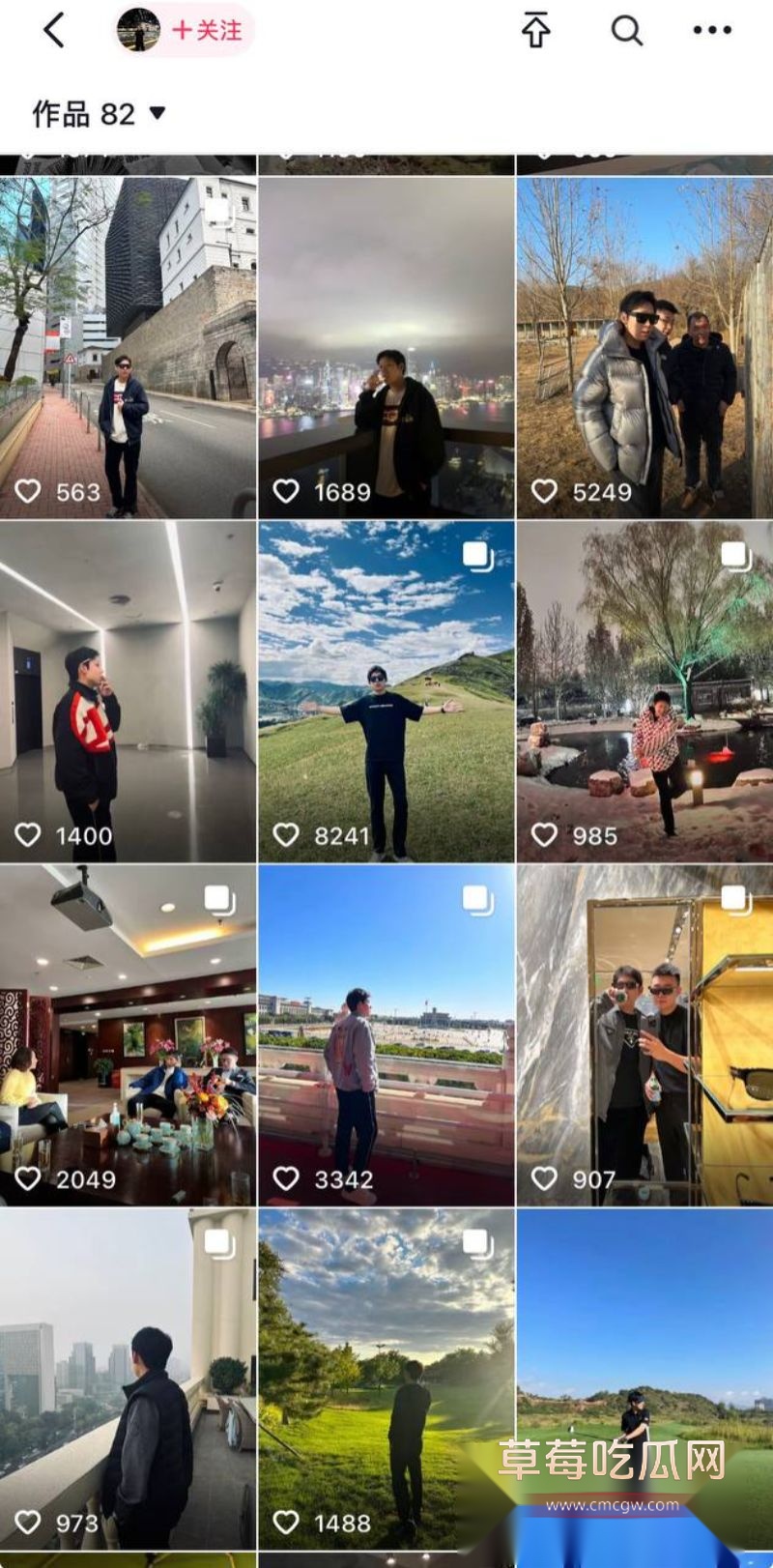
Task: Open the post with 2049 likes
Action: pos(128,1034)
